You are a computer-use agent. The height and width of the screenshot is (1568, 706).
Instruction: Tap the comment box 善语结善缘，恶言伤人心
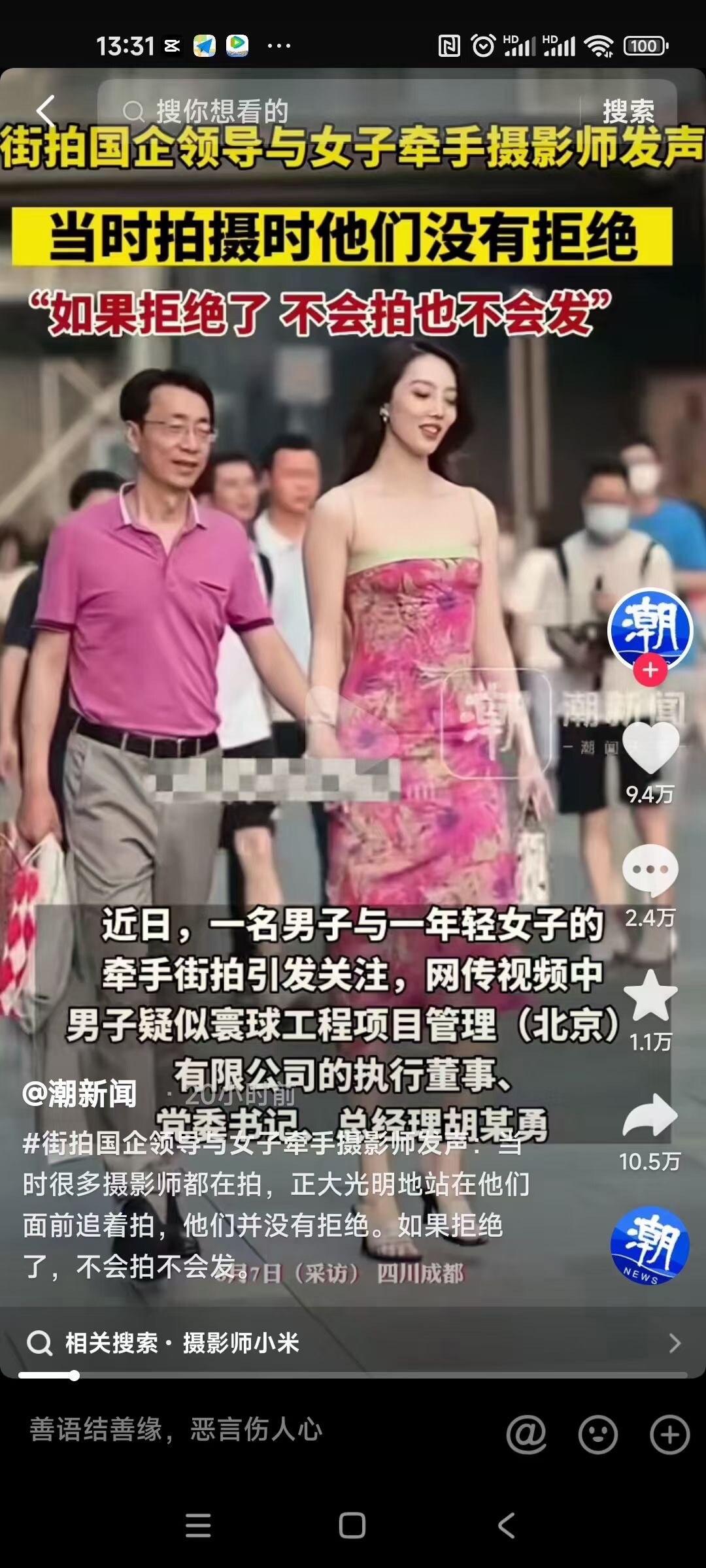pos(196,1429)
